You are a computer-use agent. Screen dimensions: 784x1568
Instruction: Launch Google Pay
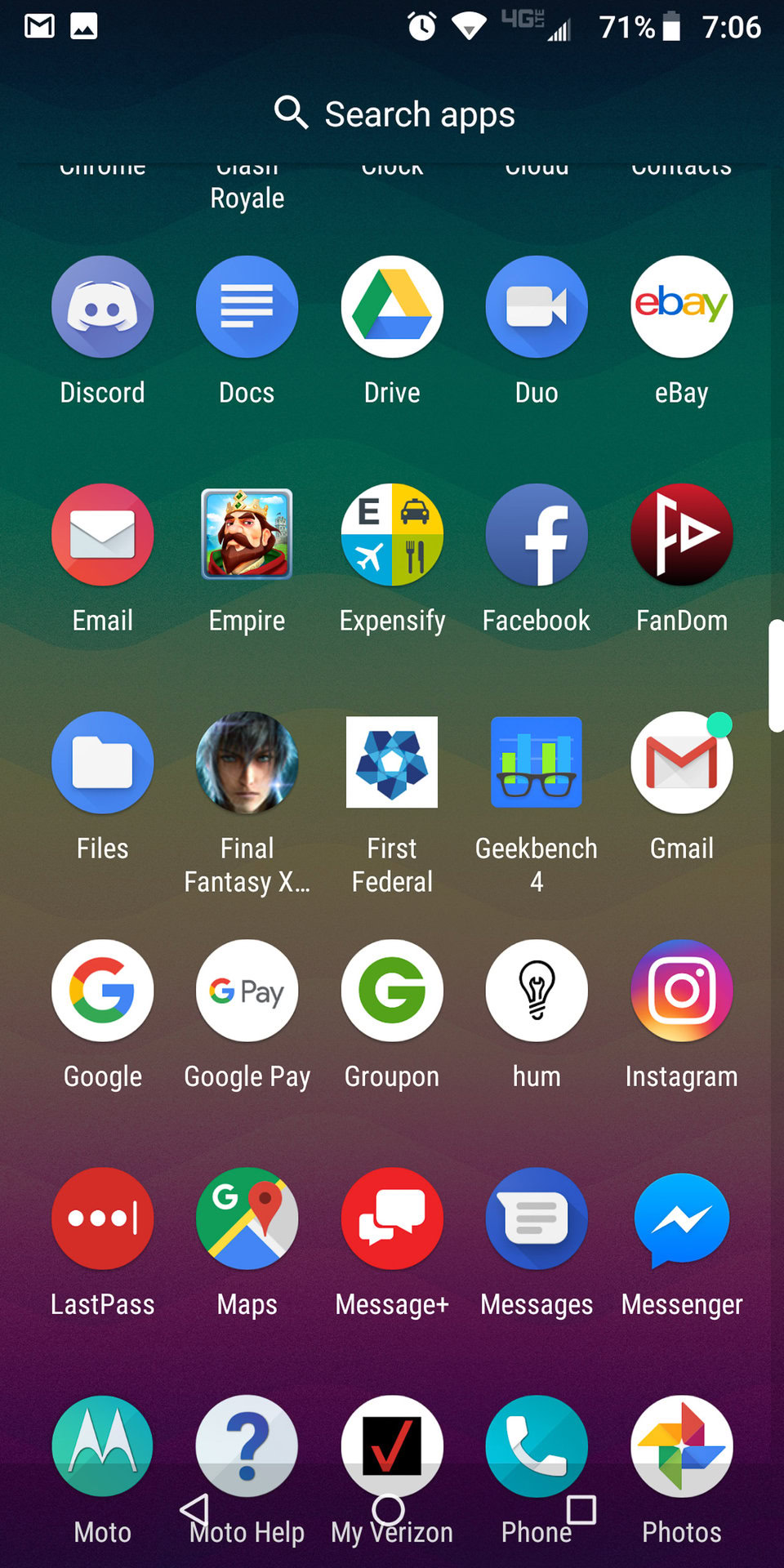tap(247, 991)
